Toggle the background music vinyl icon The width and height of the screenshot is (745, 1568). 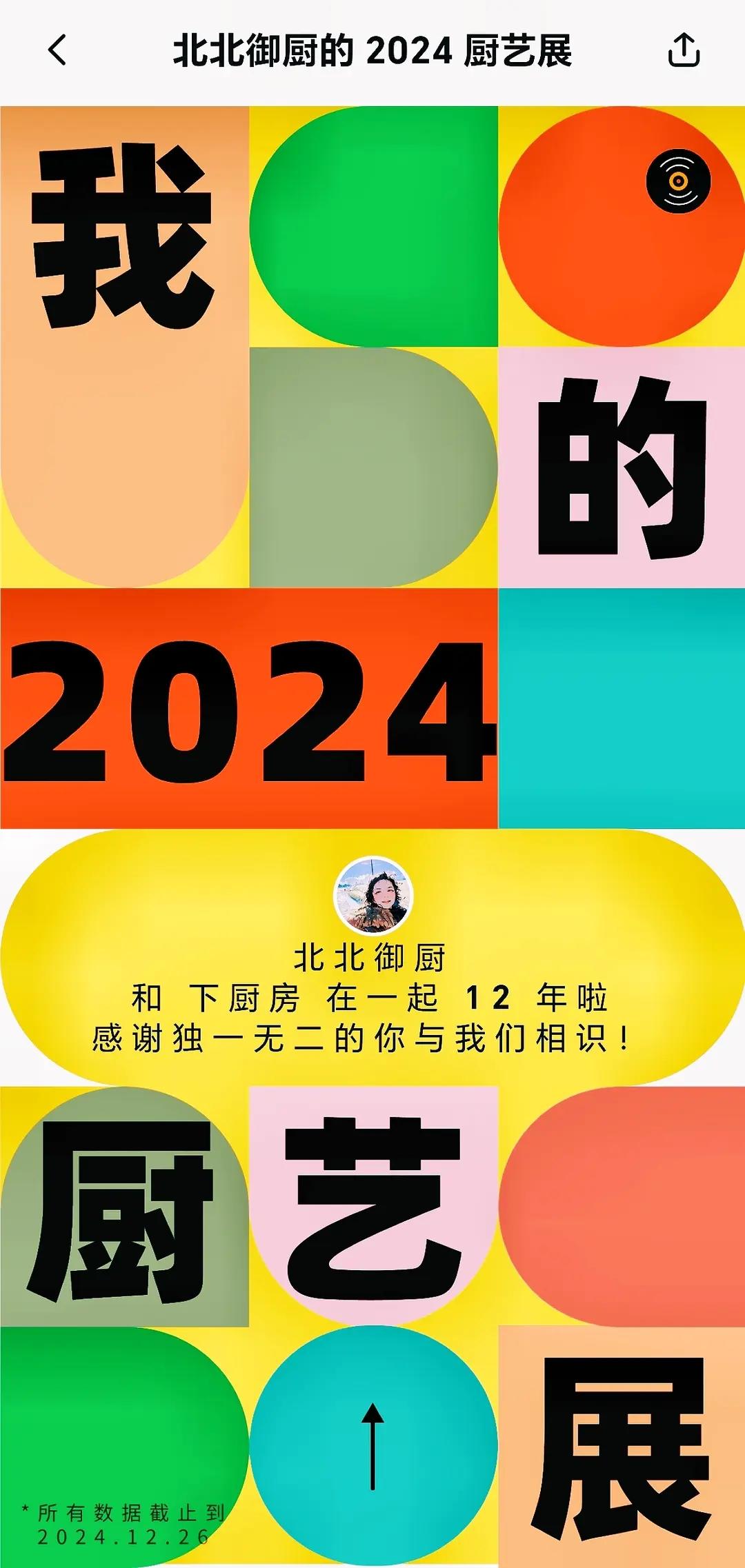(x=678, y=181)
